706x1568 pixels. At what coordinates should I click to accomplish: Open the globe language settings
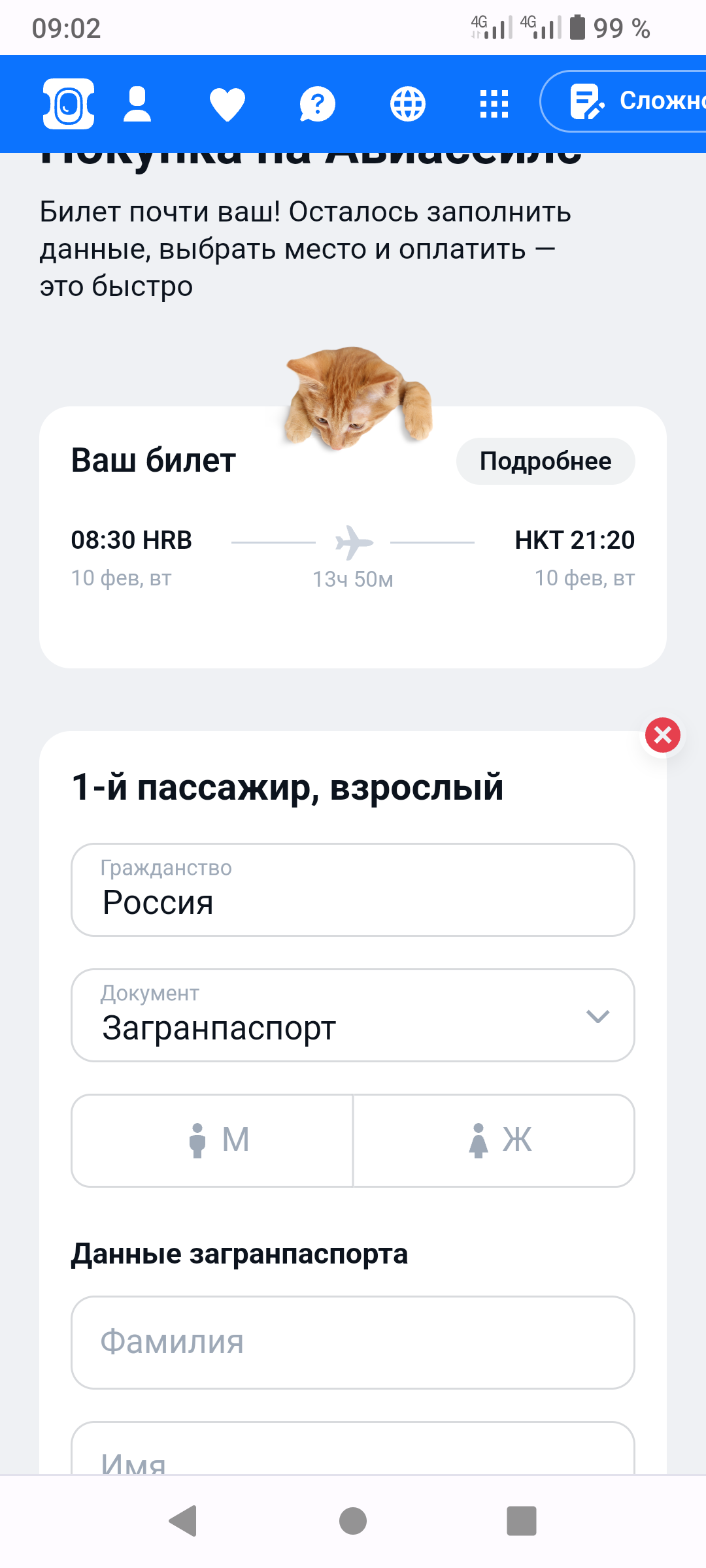(x=408, y=104)
